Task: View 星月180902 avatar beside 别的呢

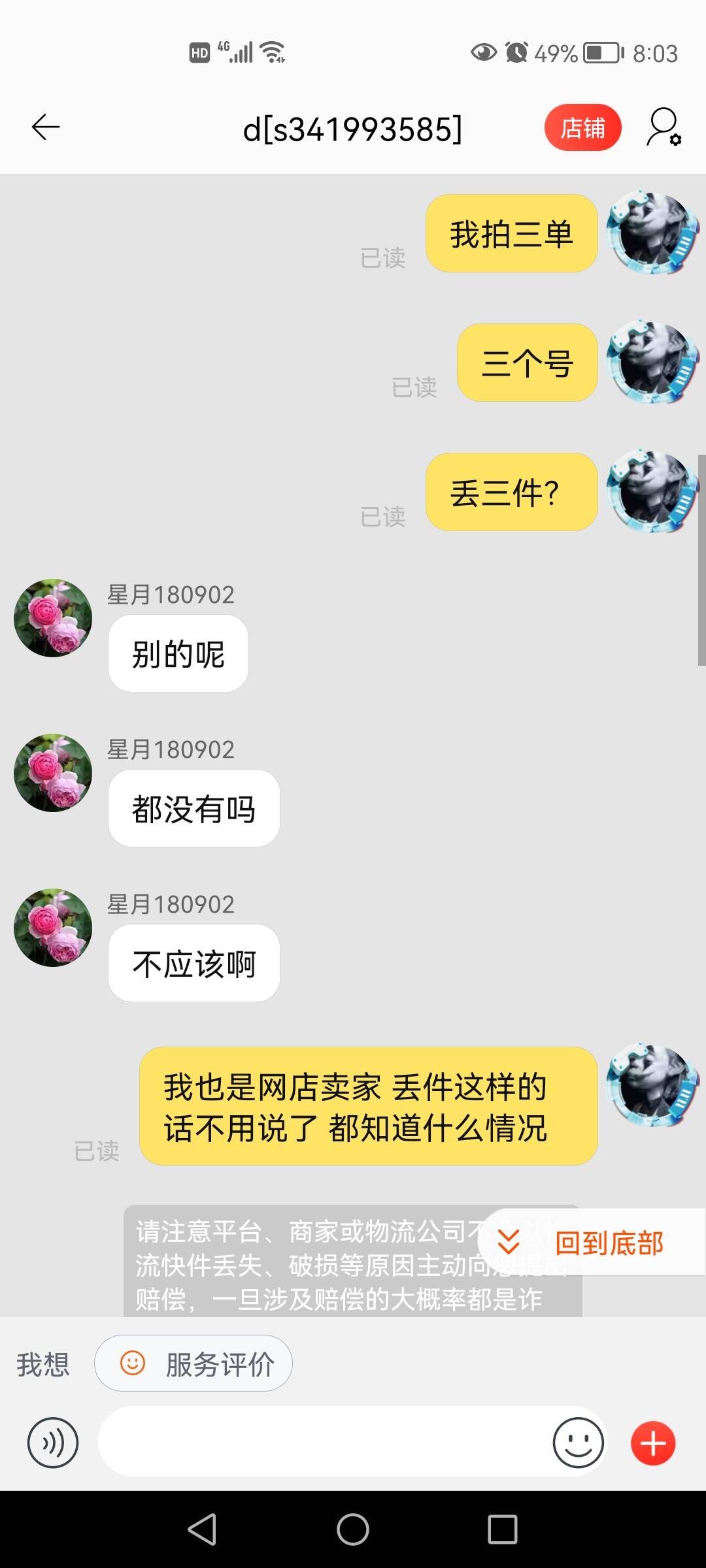Action: [x=53, y=618]
